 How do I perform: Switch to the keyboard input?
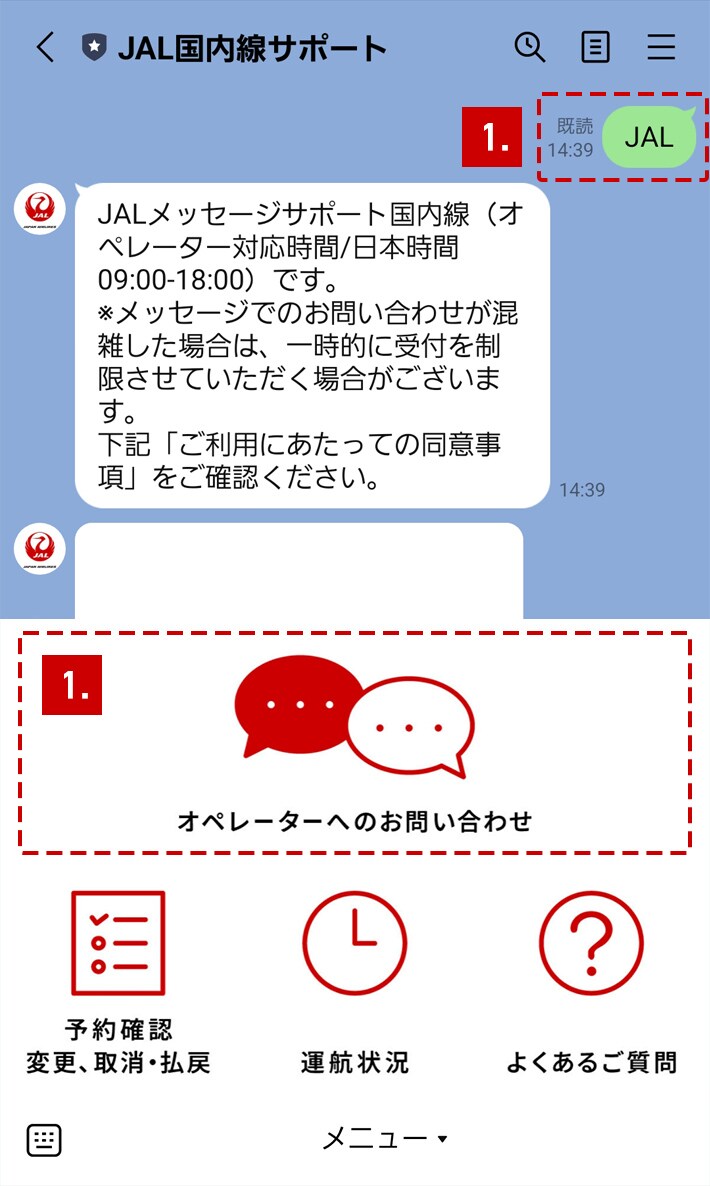point(44,1140)
